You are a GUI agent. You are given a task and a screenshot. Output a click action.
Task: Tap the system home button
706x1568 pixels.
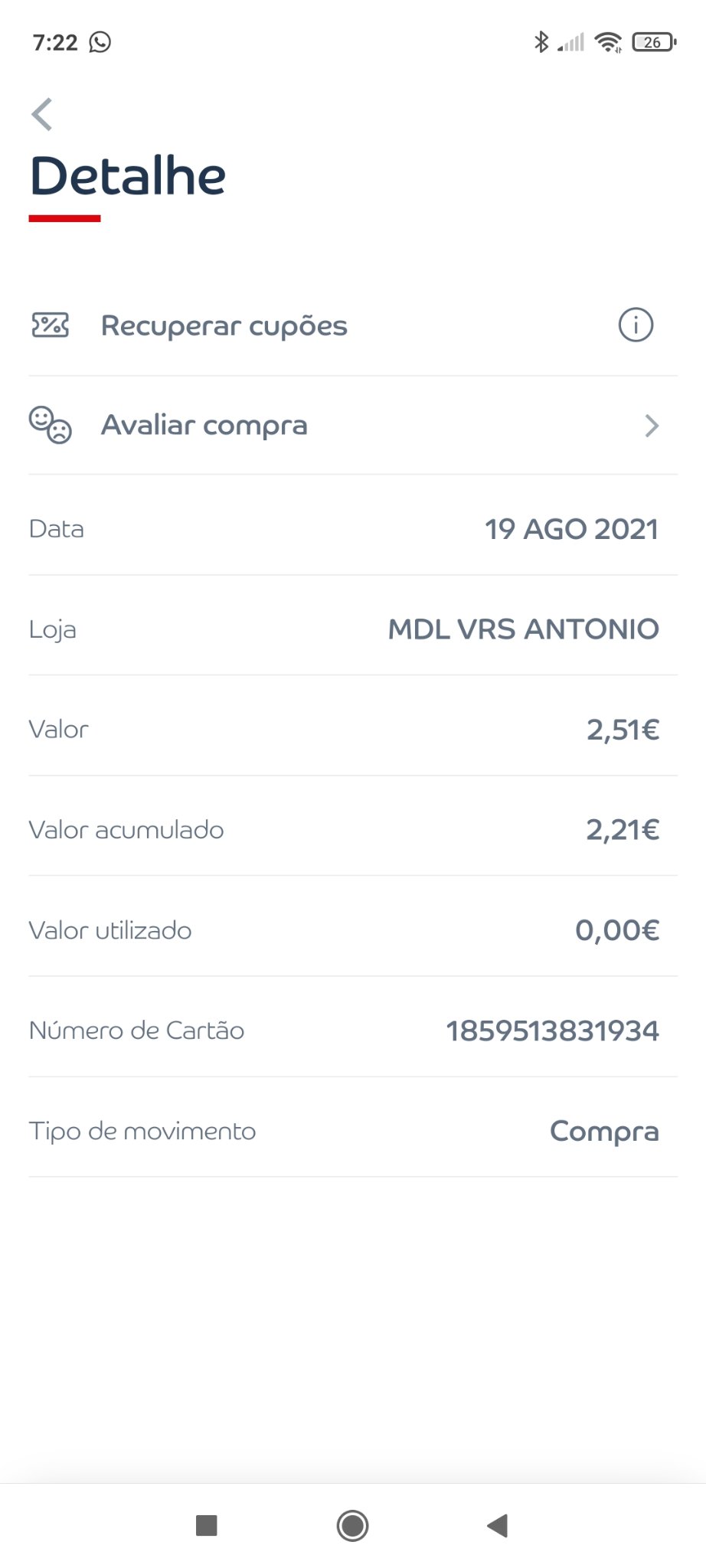click(x=352, y=1525)
